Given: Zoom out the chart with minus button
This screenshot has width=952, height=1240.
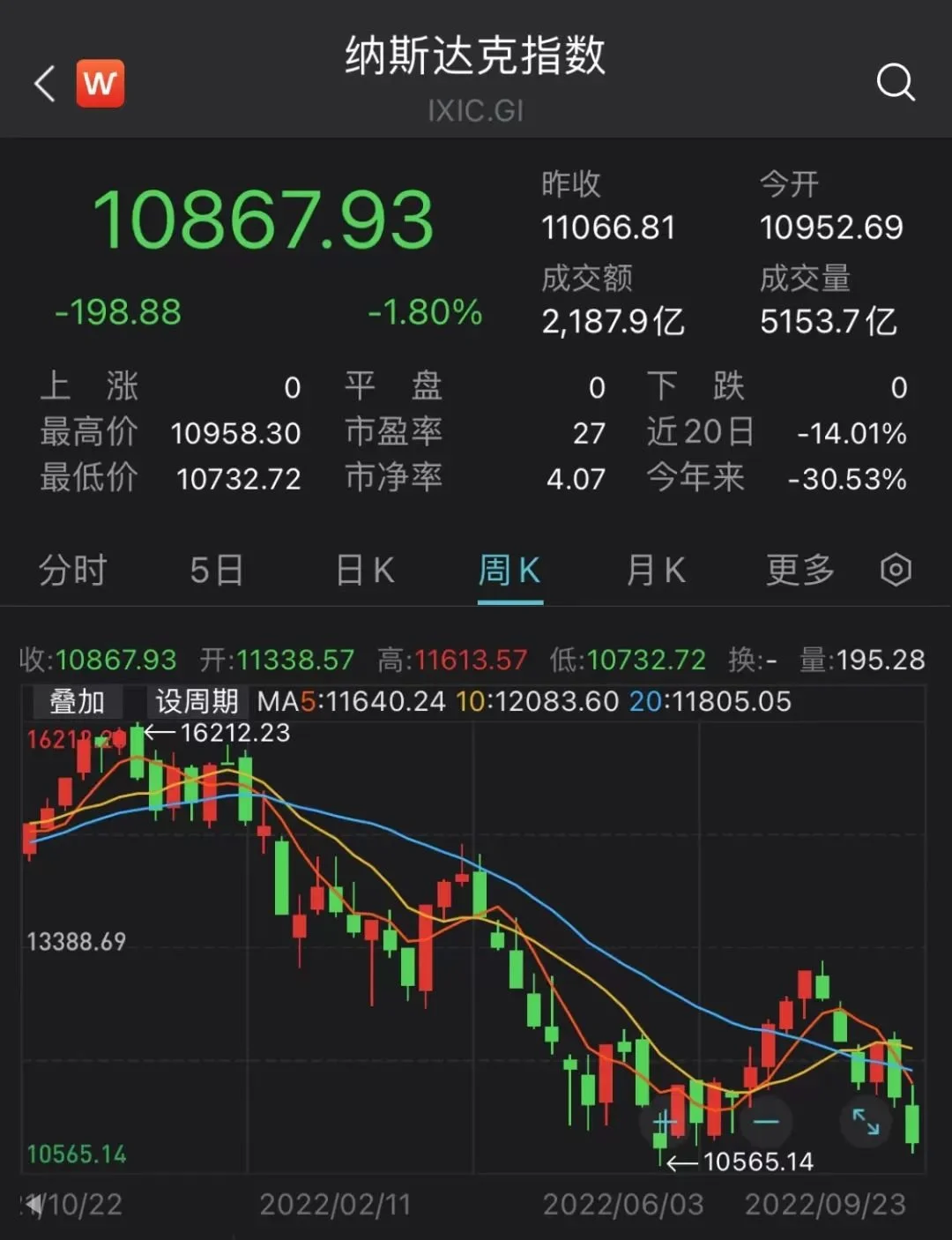Looking at the screenshot, I should (x=765, y=1122).
